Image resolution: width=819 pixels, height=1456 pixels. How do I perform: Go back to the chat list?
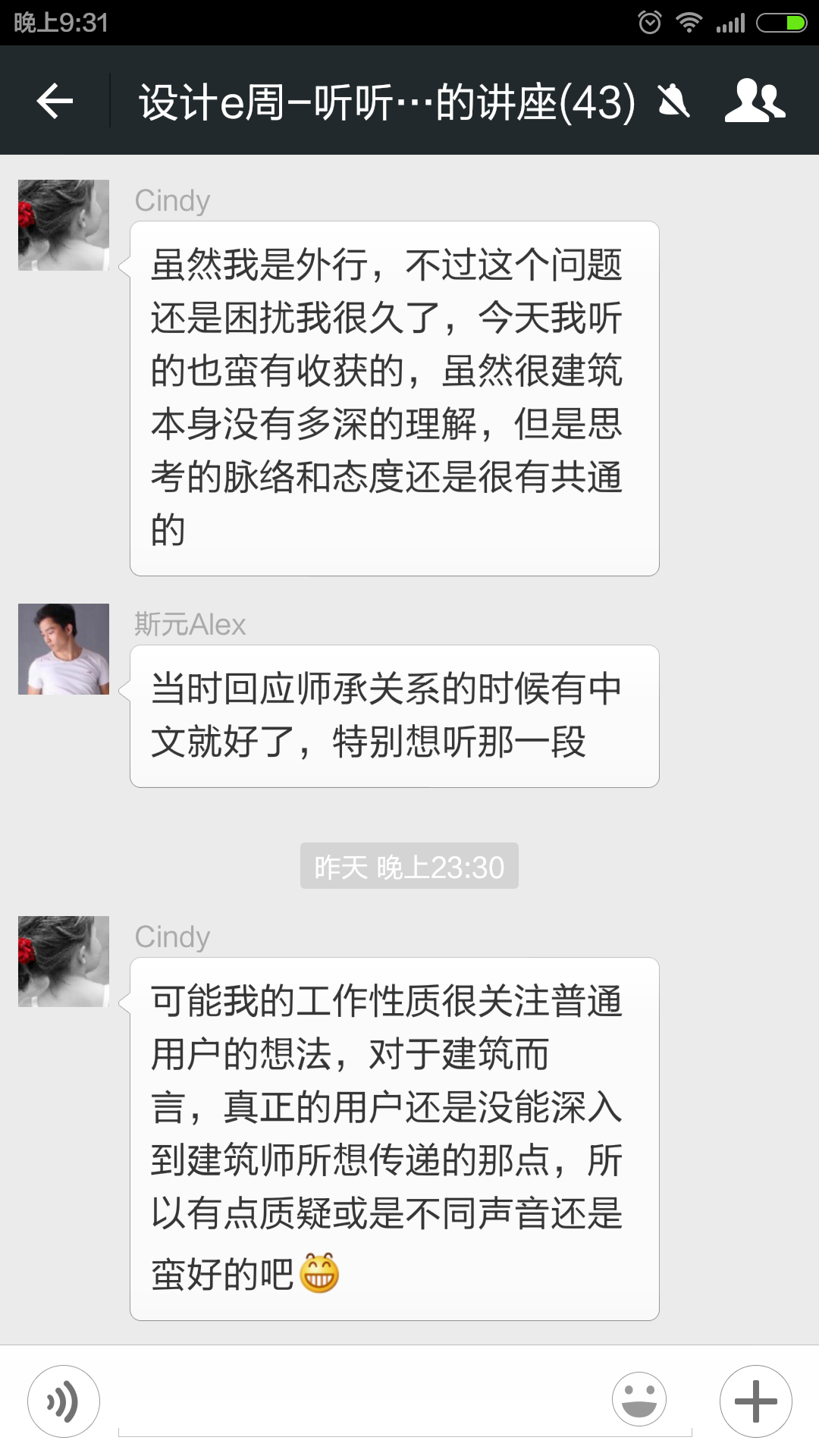(x=55, y=101)
